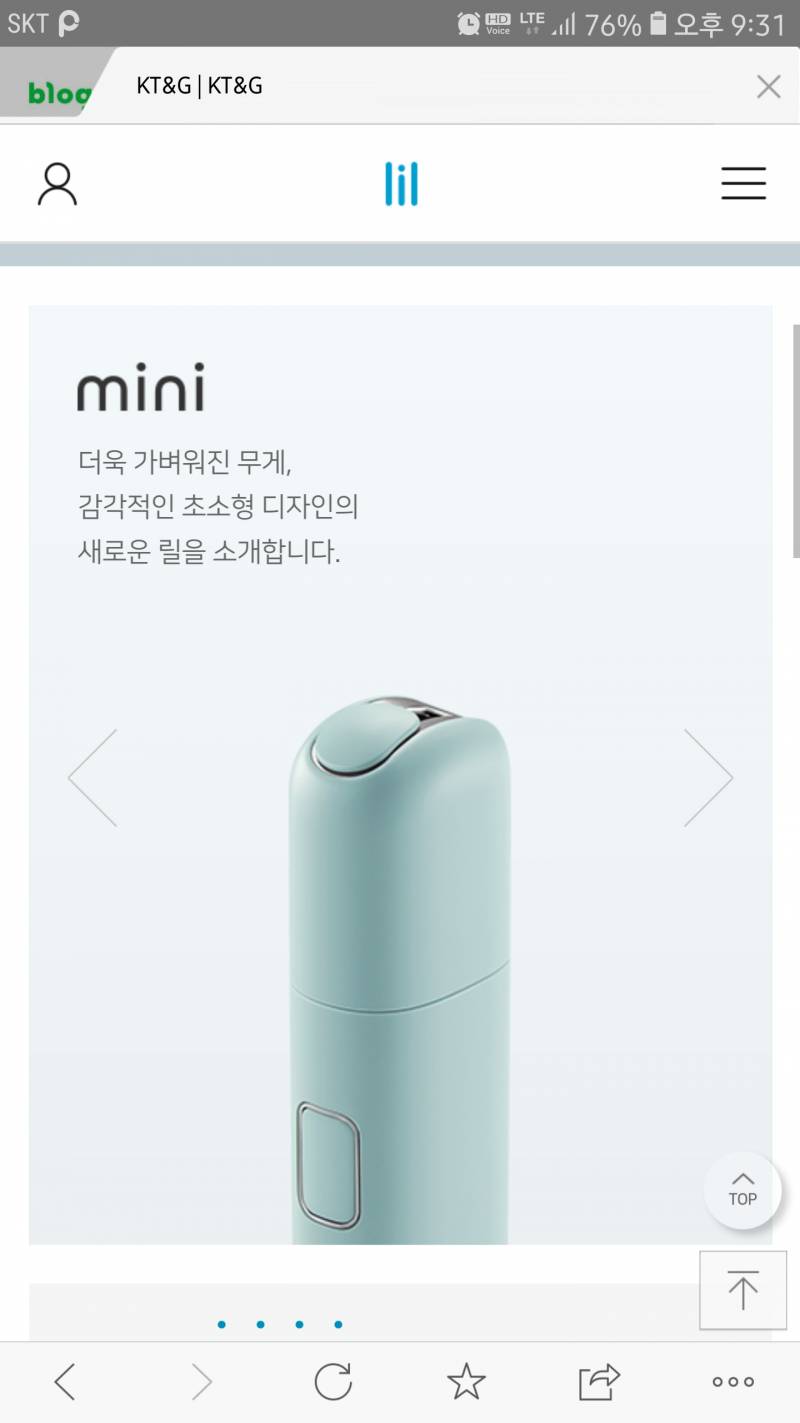
Task: Tap the star bookmark icon
Action: point(464,1381)
